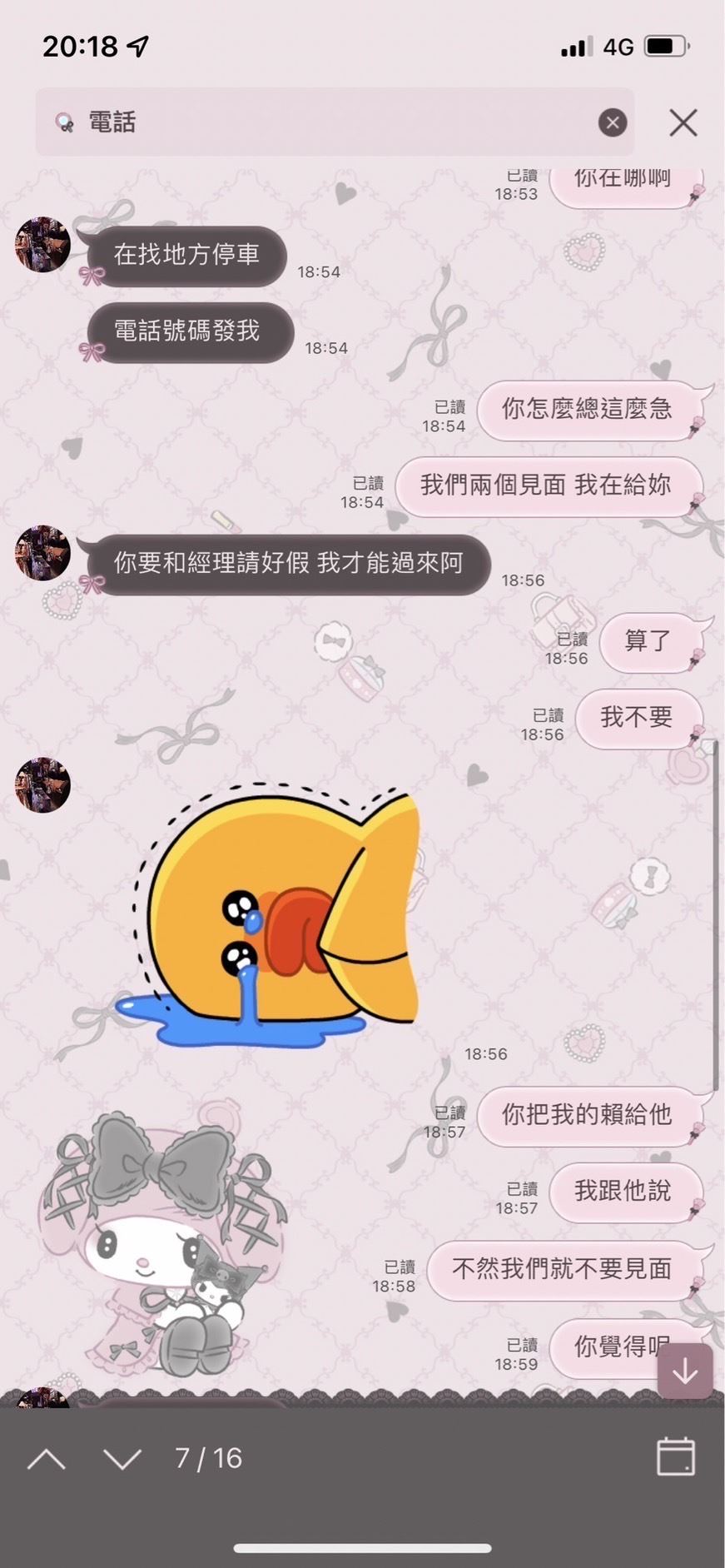
Task: Jump to the latest message
Action: [x=684, y=1370]
